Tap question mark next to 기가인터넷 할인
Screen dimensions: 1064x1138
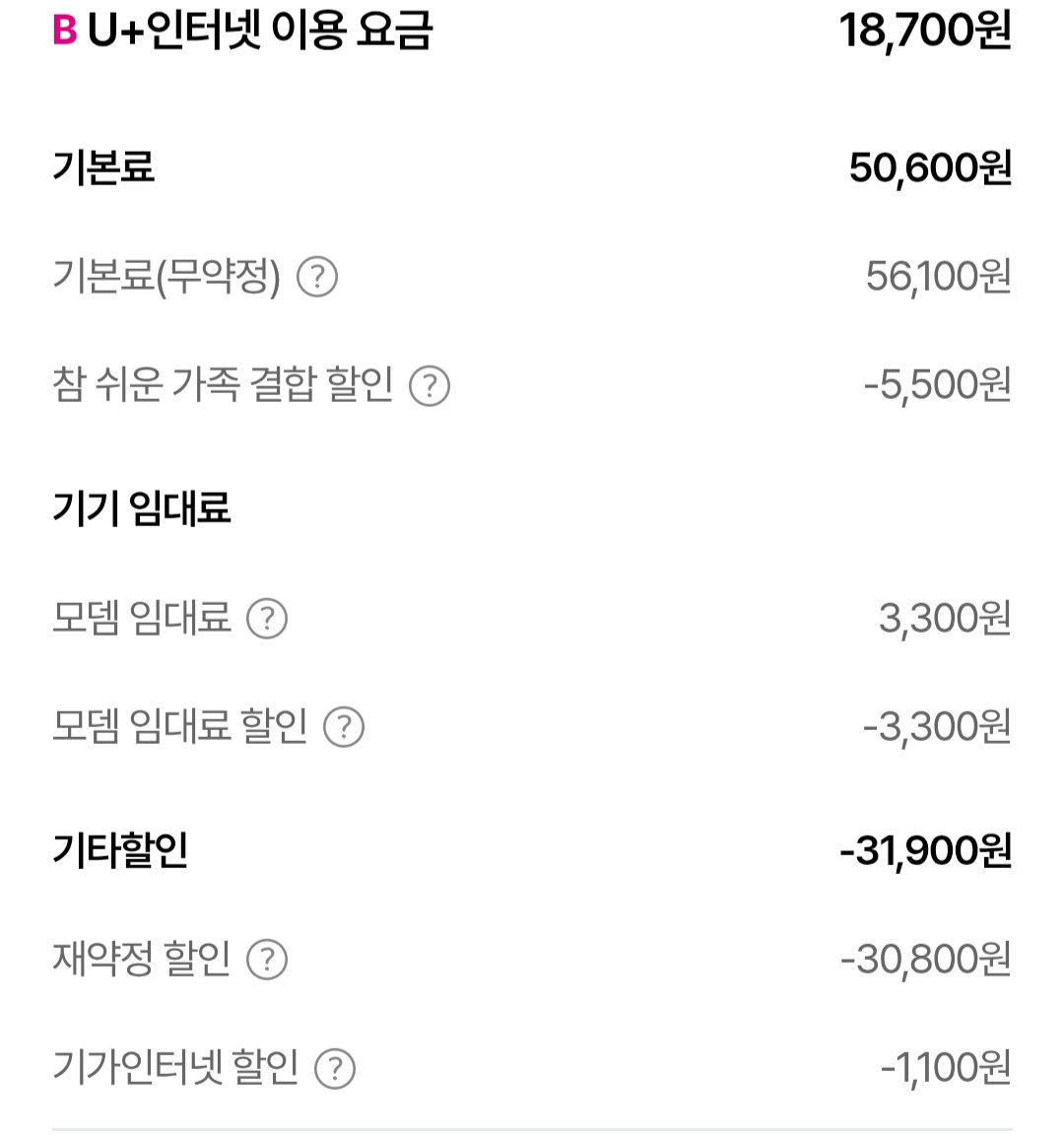[x=334, y=1068]
